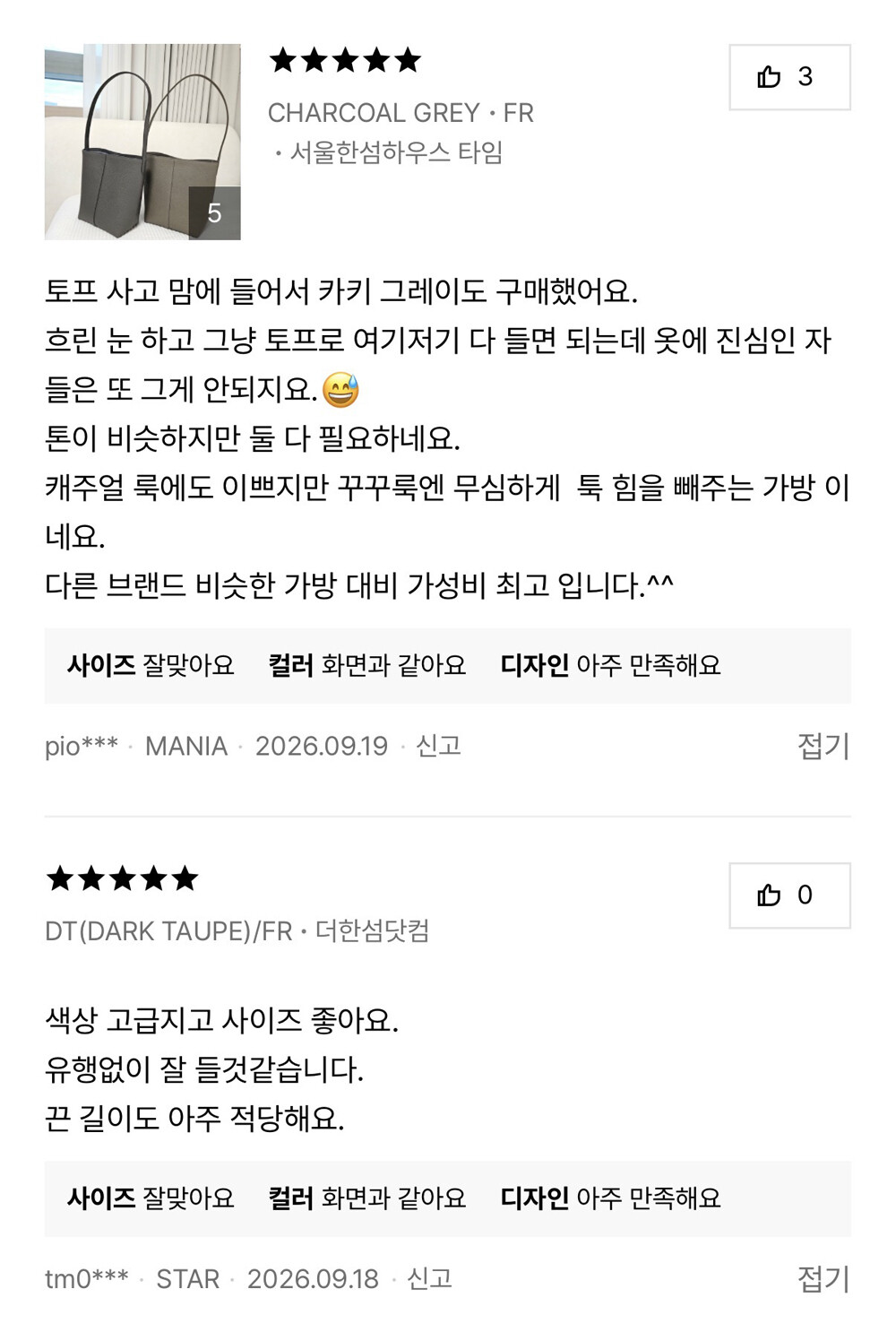Report the review by pio***
896x1332 pixels.
pos(438,746)
